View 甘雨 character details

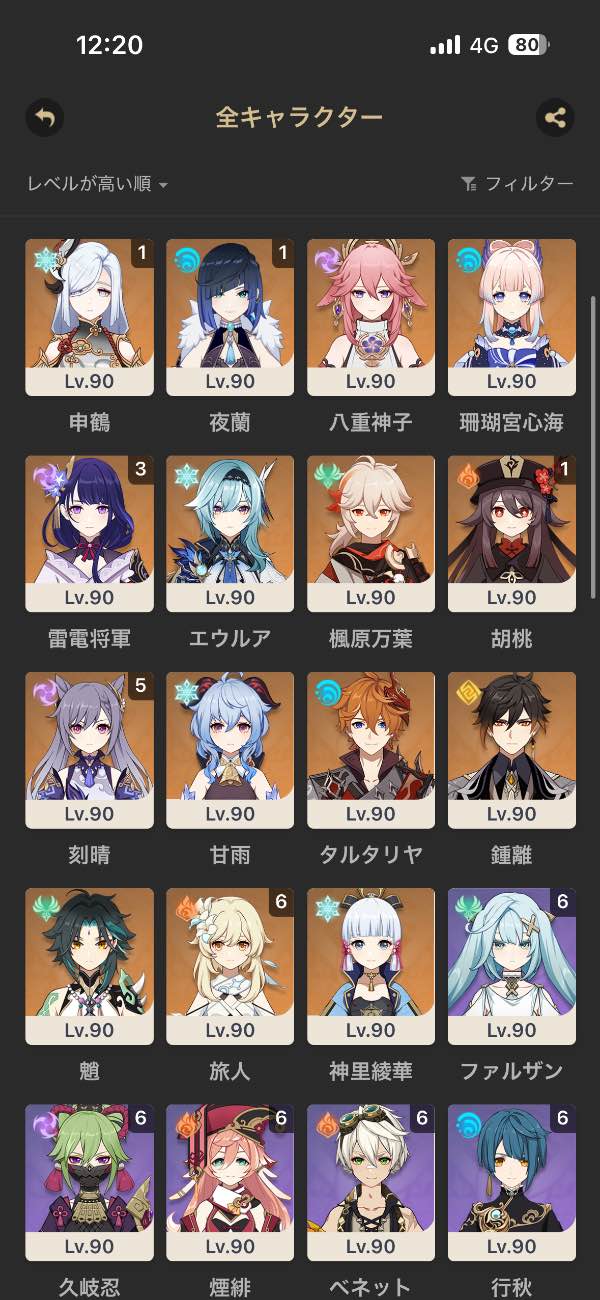tap(230, 750)
